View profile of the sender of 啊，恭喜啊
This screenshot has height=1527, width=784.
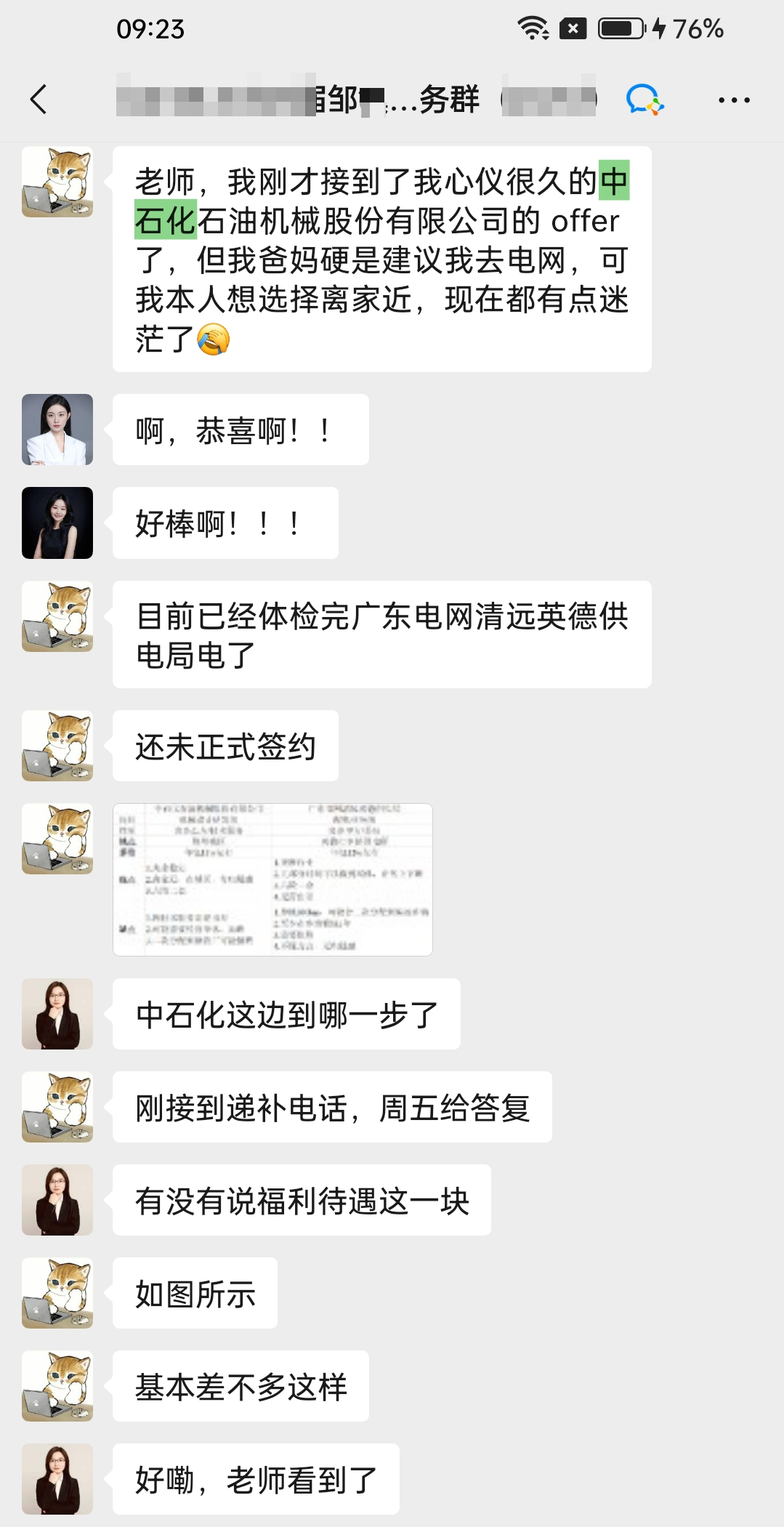click(x=57, y=430)
